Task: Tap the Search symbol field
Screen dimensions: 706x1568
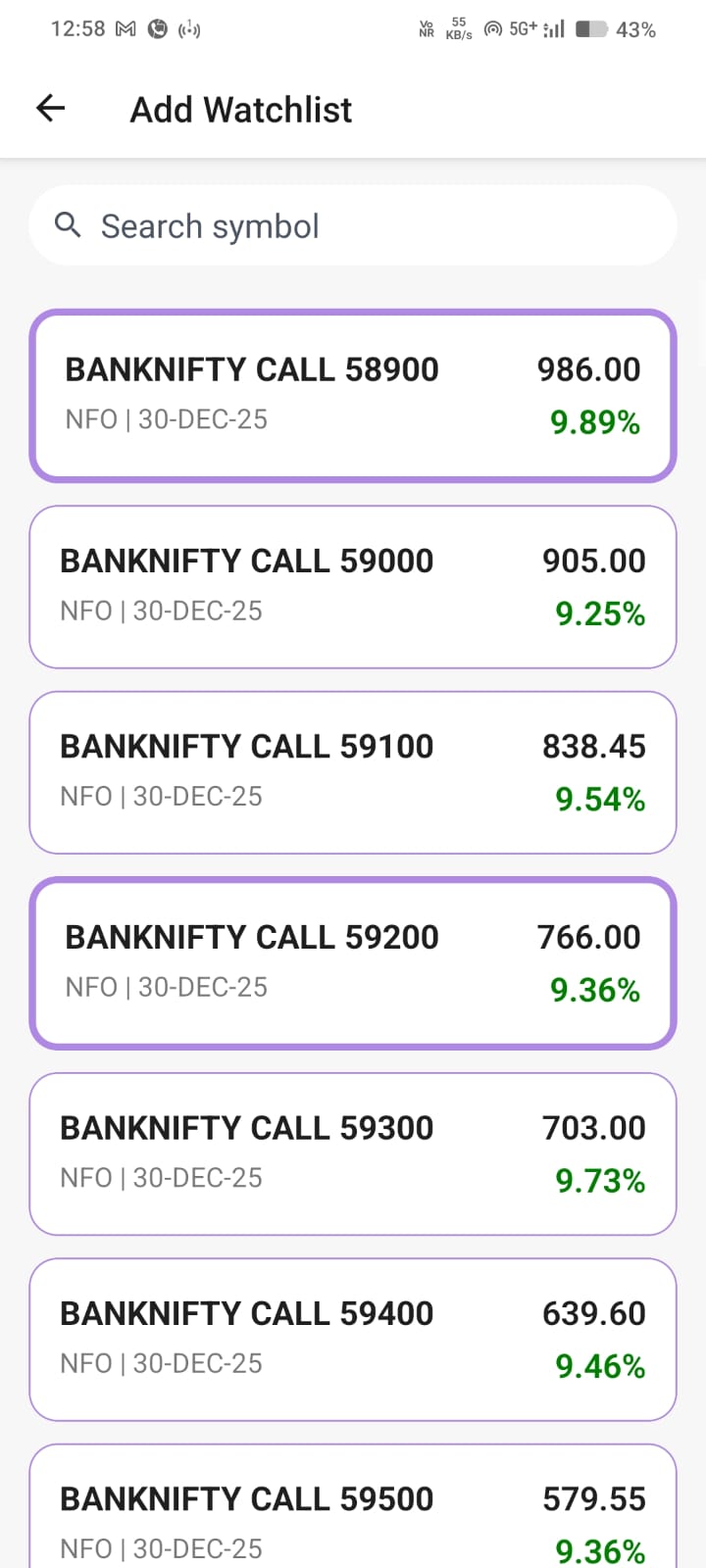Action: click(x=353, y=226)
